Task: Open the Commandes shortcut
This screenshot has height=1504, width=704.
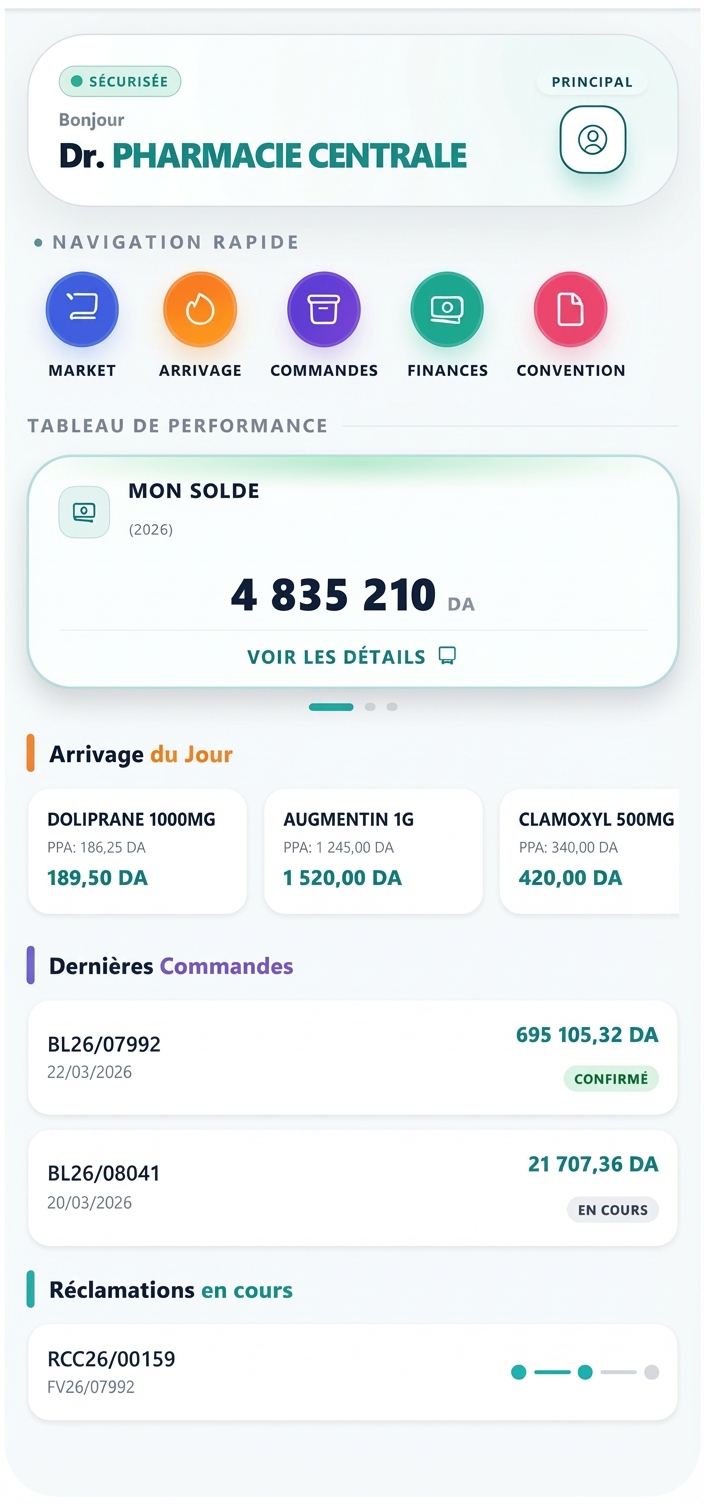Action: pos(323,311)
